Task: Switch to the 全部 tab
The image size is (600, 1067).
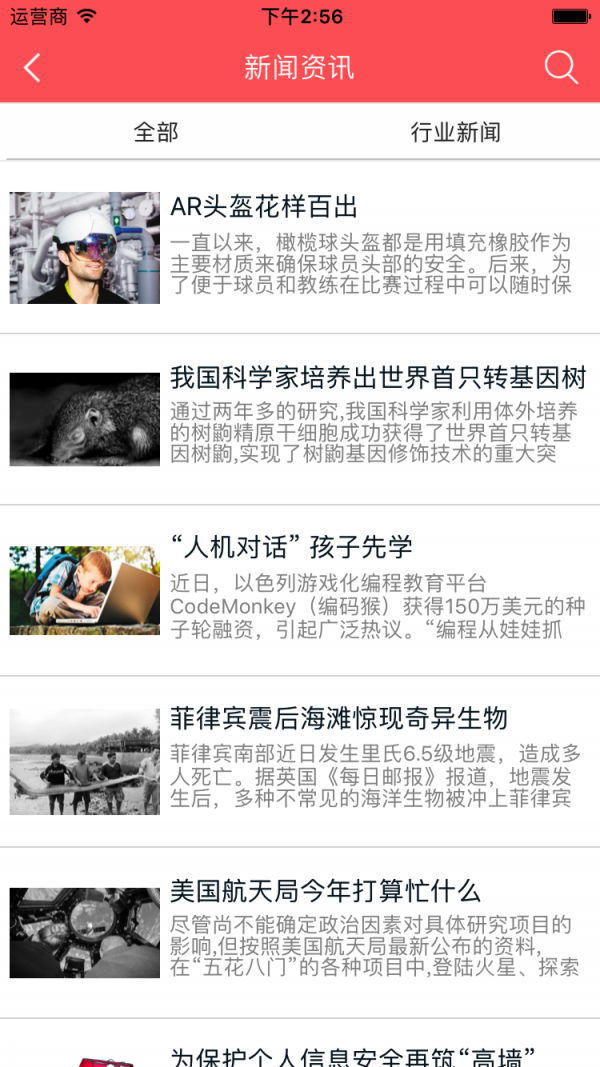Action: click(x=156, y=132)
